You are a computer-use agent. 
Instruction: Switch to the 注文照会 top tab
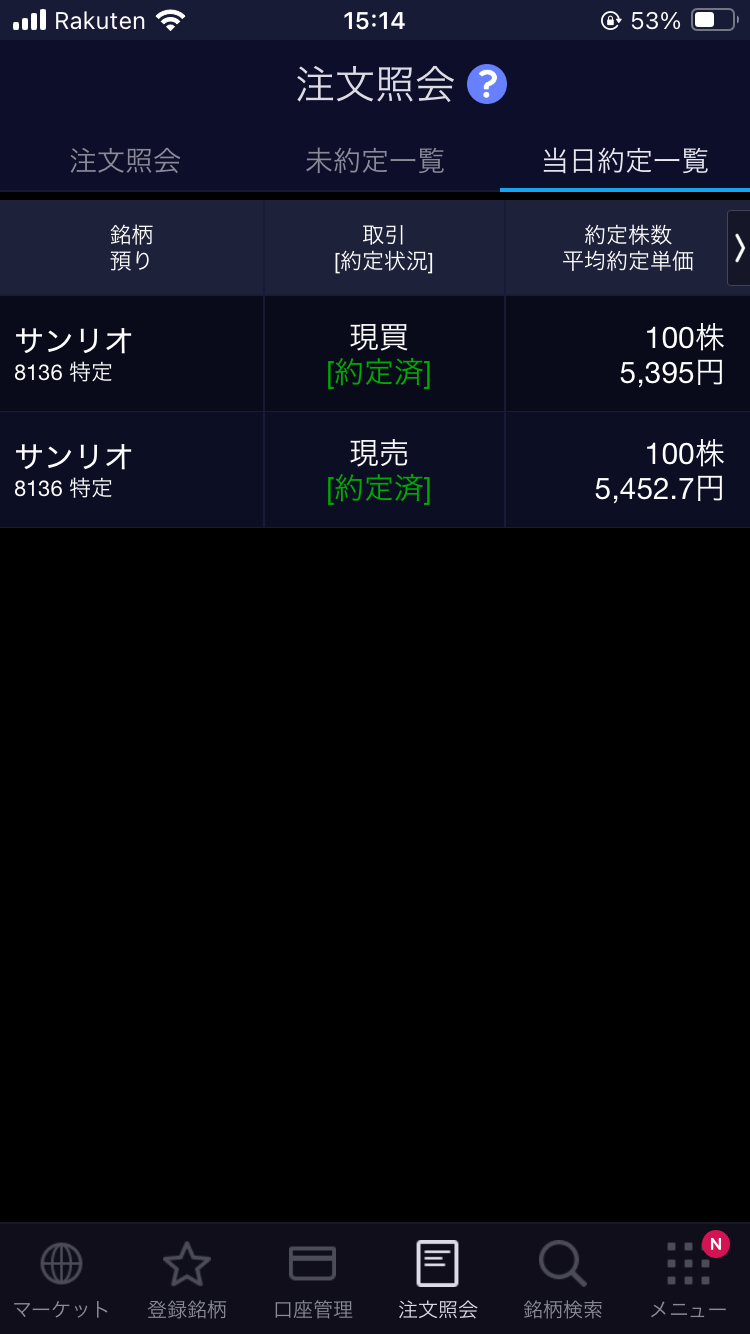coord(125,161)
